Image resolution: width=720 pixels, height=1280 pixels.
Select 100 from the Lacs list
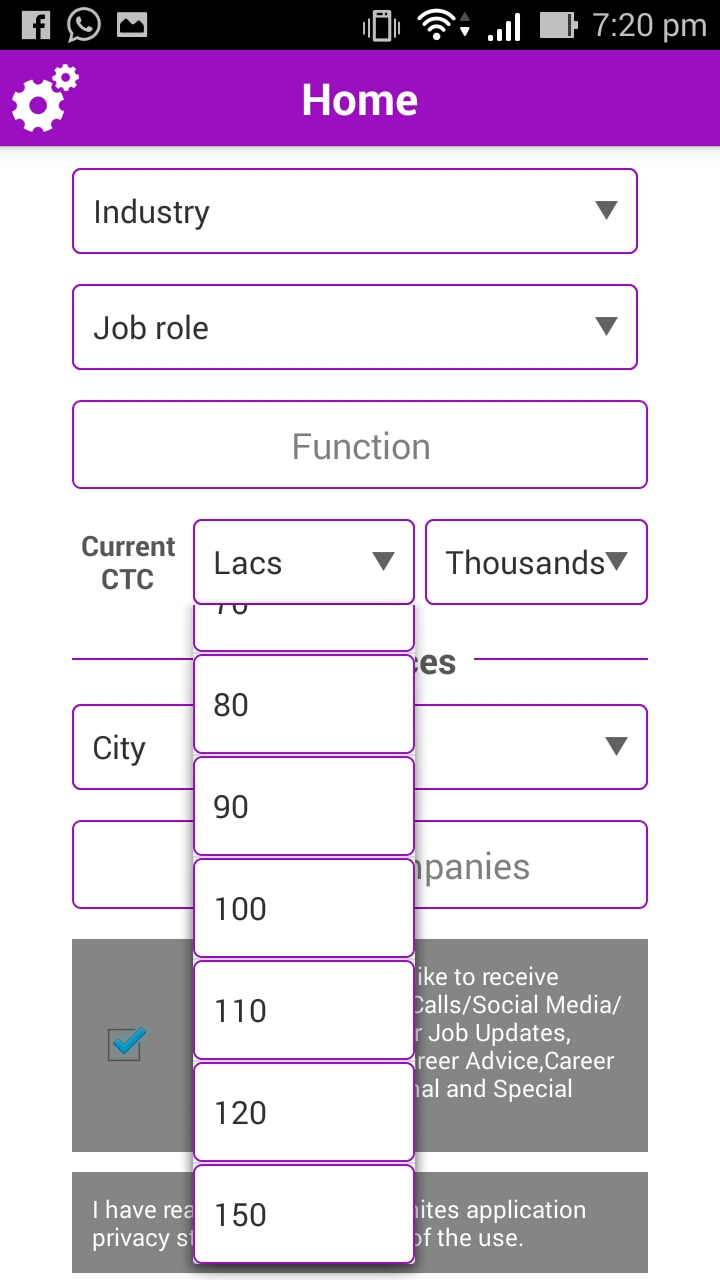(303, 908)
